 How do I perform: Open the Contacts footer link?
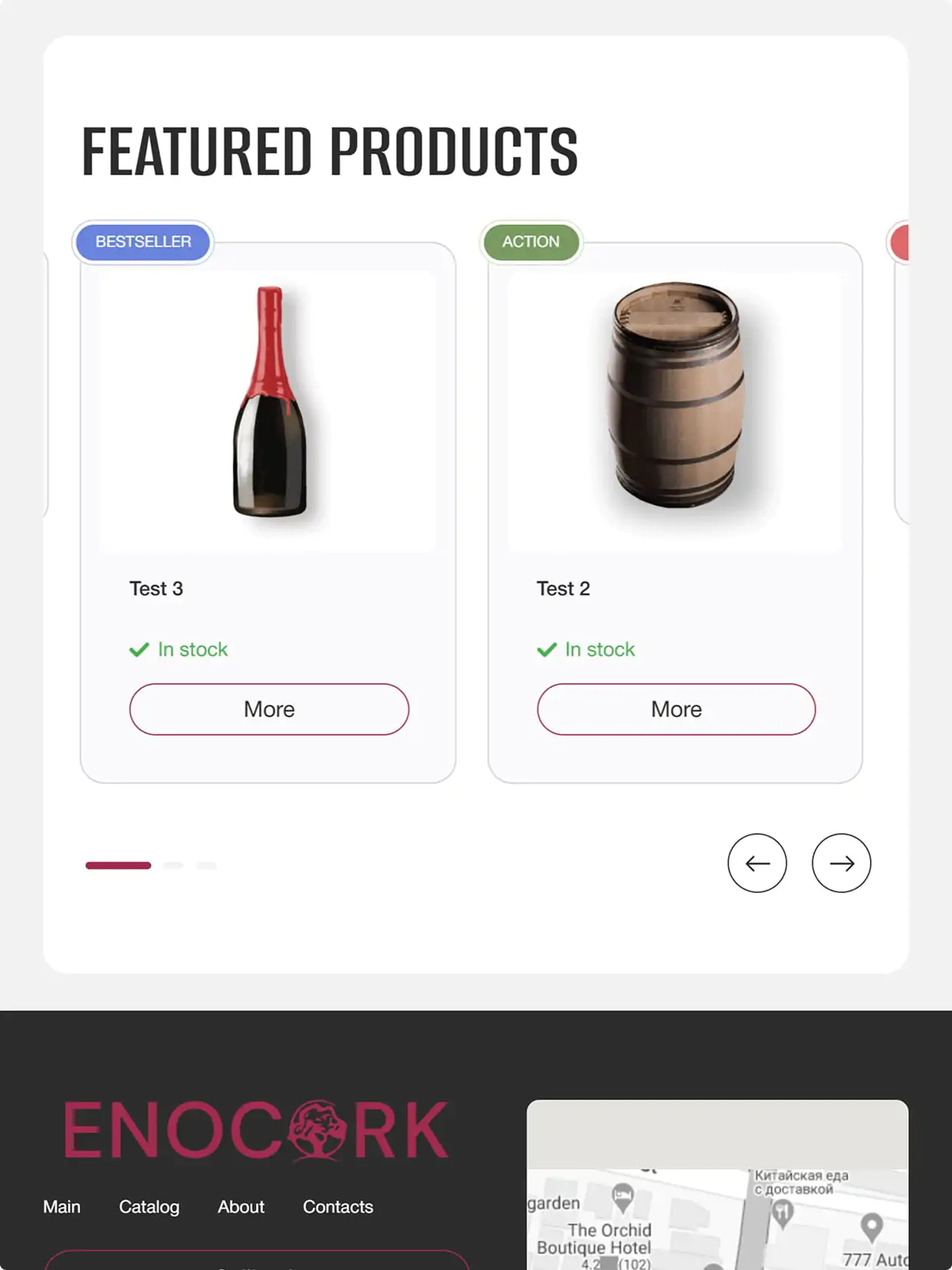[x=338, y=1206]
